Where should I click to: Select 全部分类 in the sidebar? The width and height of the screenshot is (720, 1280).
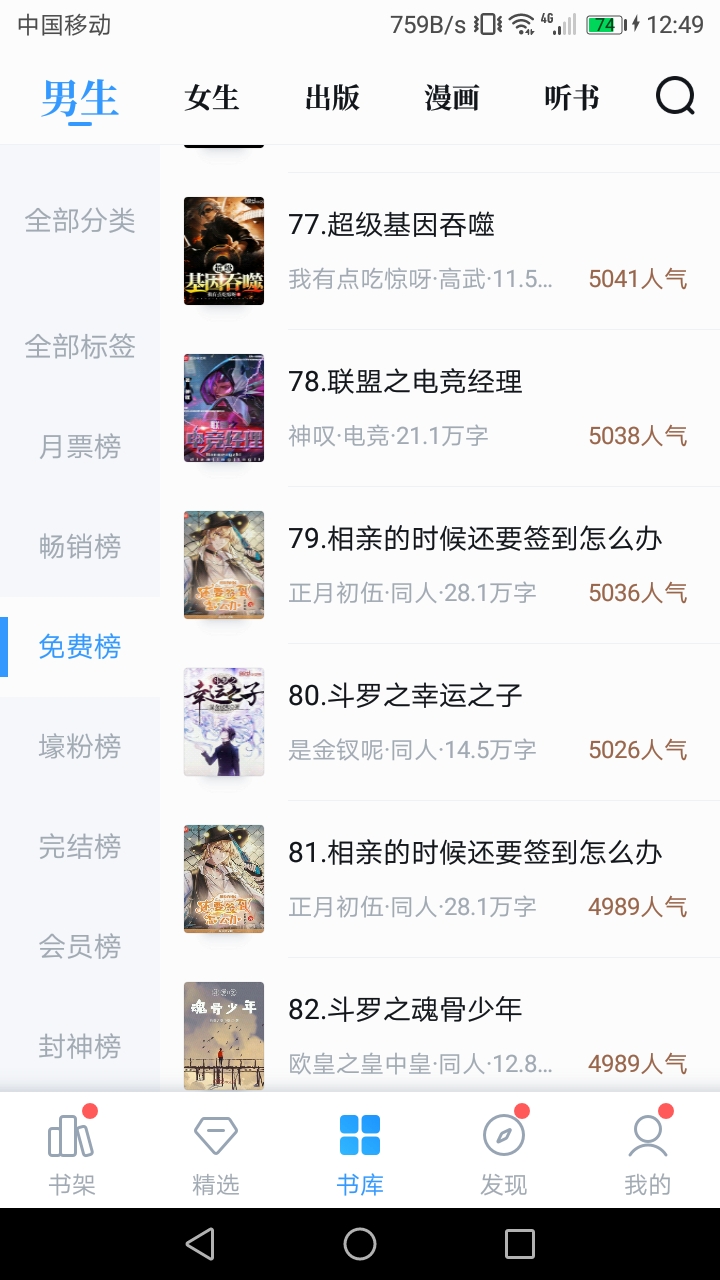coord(80,221)
